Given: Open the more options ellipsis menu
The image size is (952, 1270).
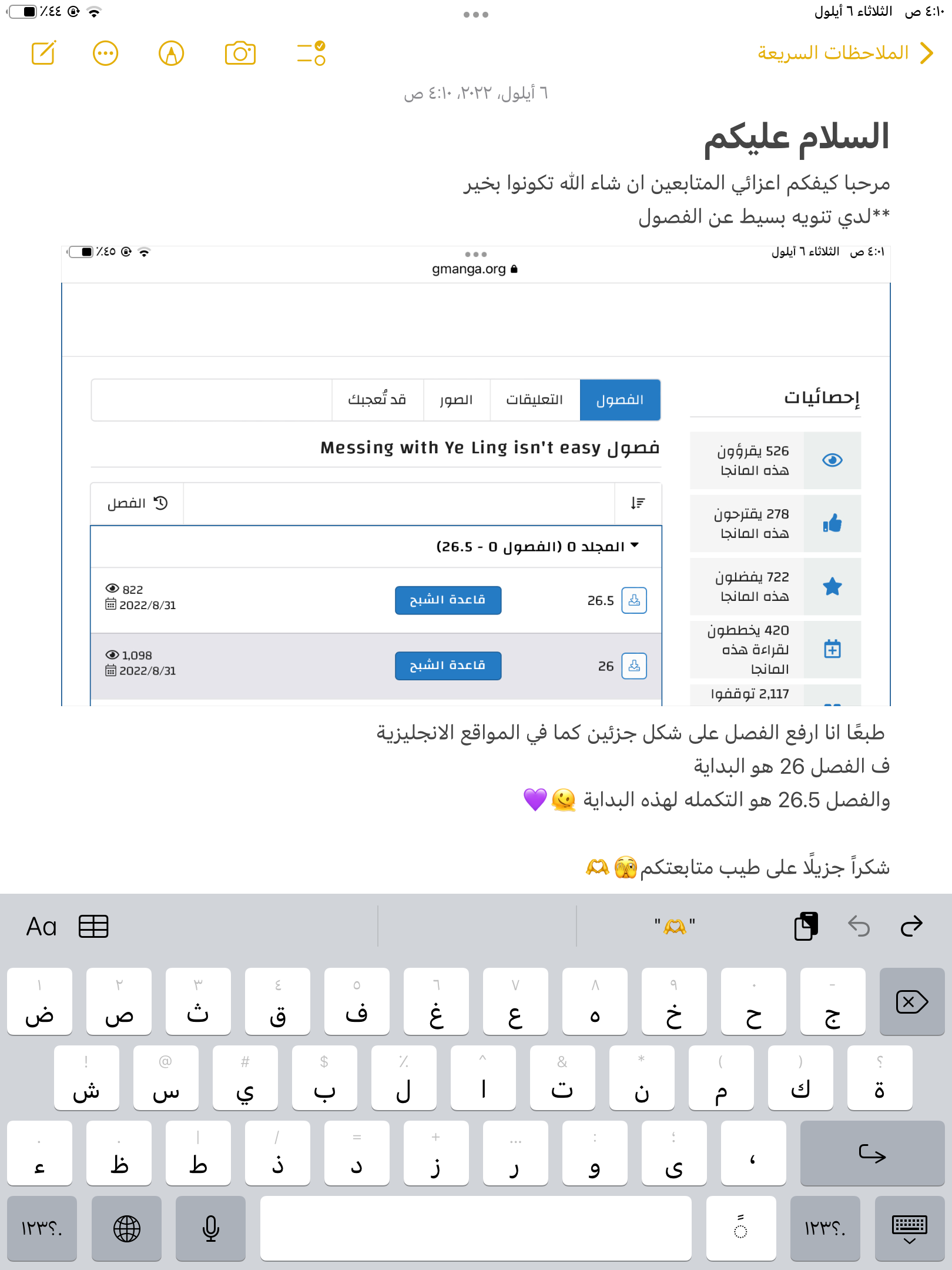Looking at the screenshot, I should pyautogui.click(x=106, y=53).
